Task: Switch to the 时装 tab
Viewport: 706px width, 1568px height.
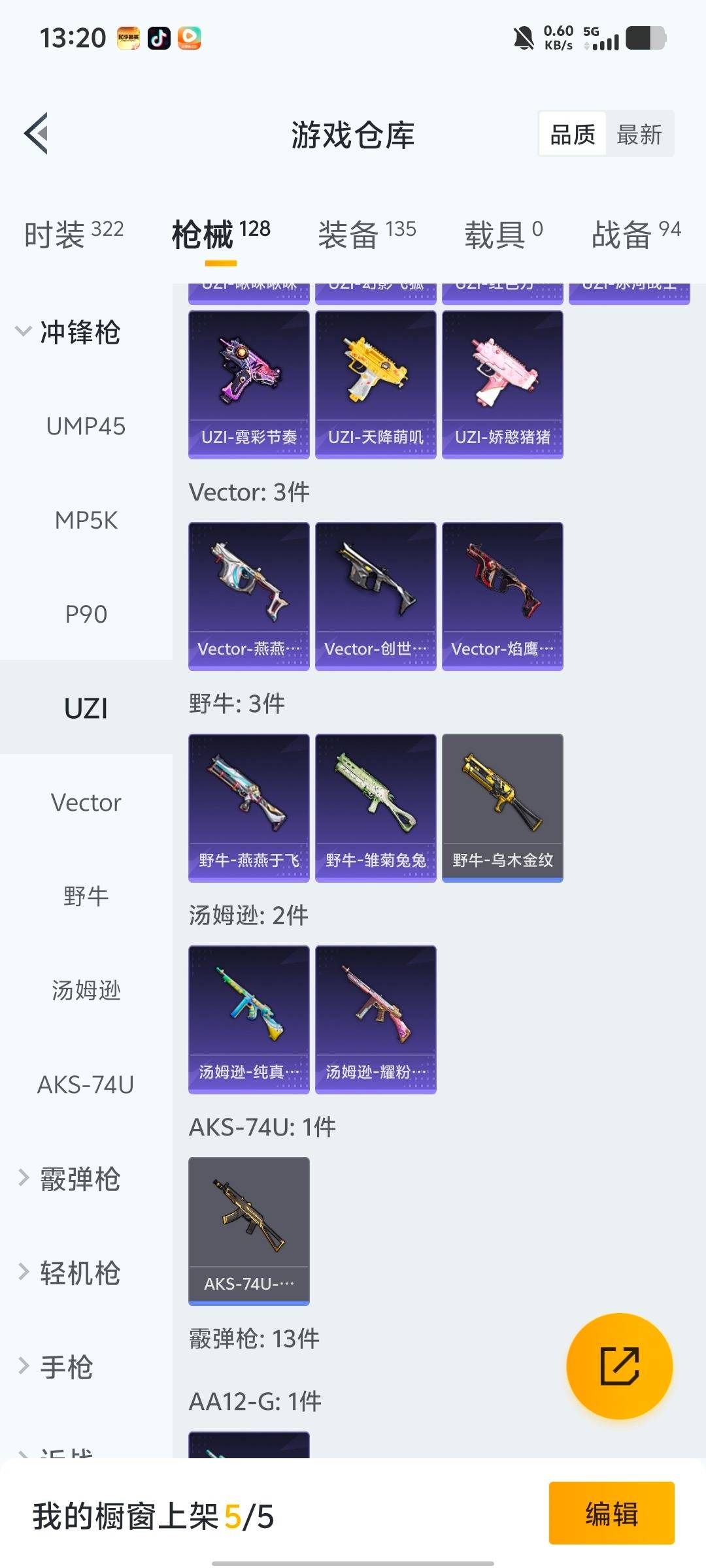Action: point(73,235)
